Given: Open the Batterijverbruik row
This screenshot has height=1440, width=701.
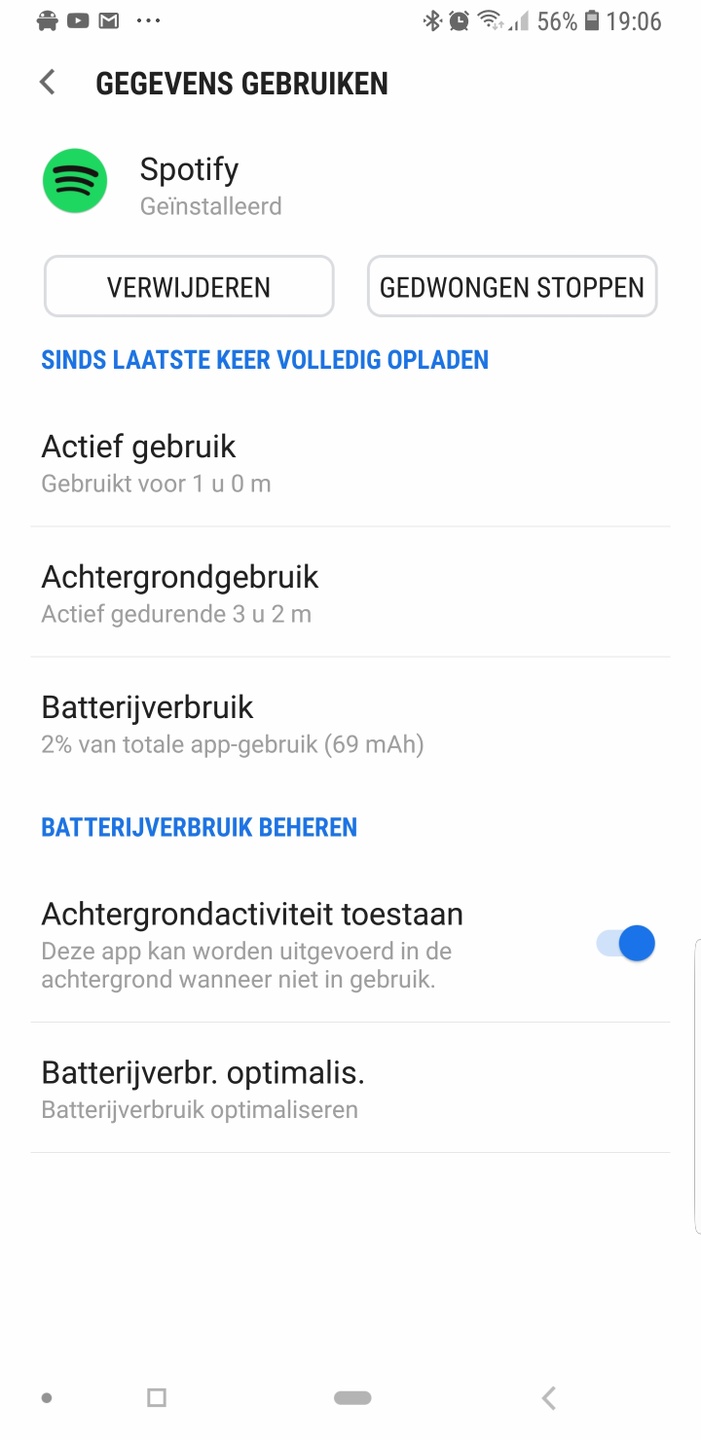Looking at the screenshot, I should point(350,723).
